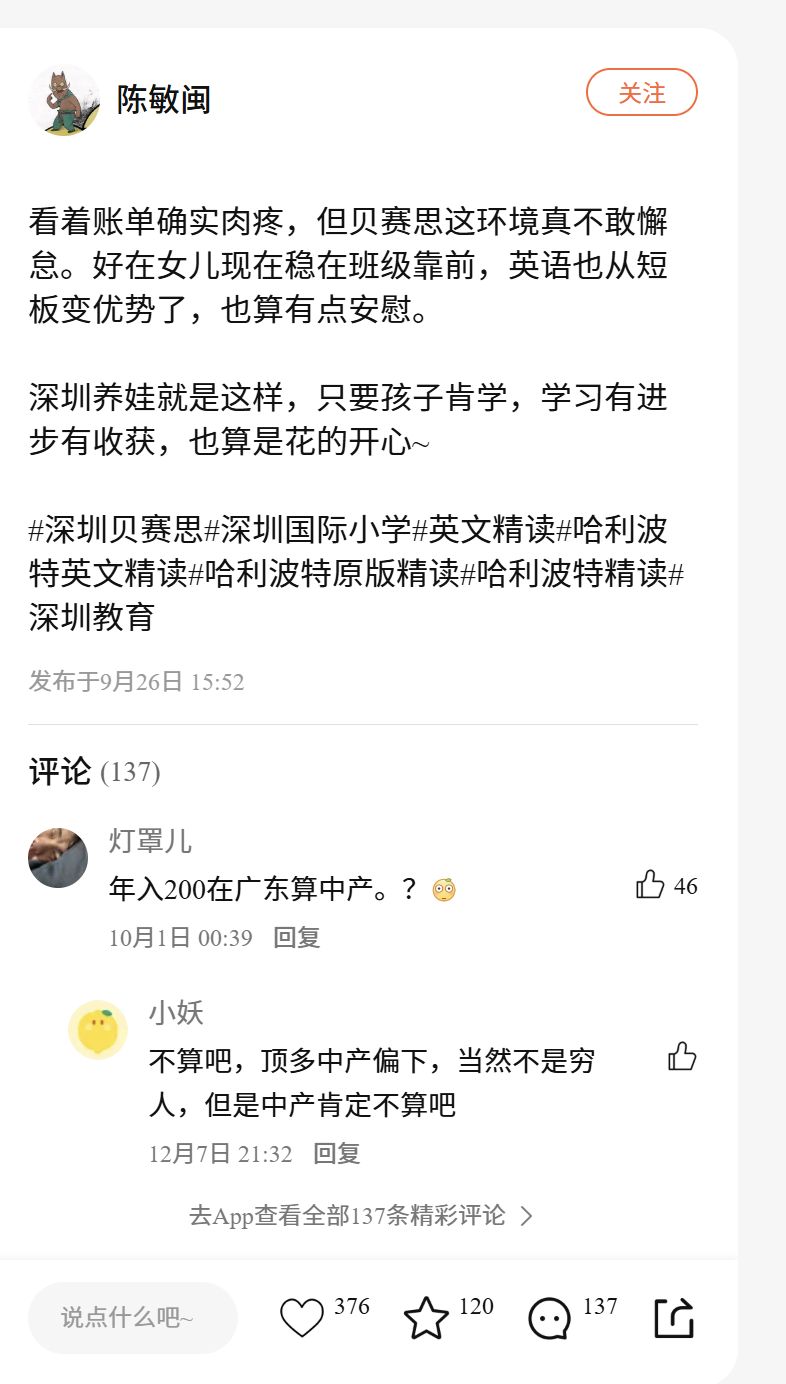Viewport: 786px width, 1384px height.
Task: Open comments via the speech bubble icon
Action: tap(550, 1317)
